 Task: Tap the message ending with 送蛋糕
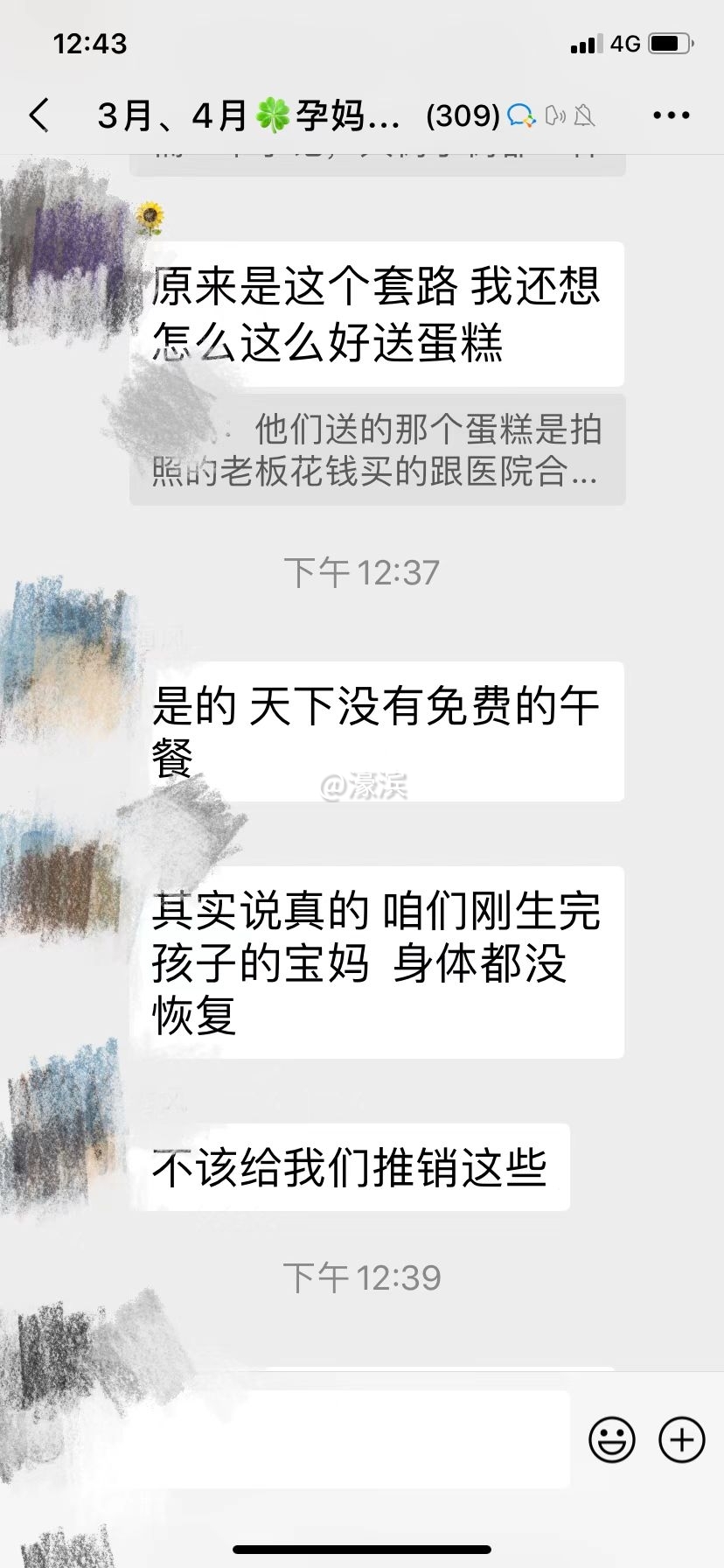click(x=378, y=312)
